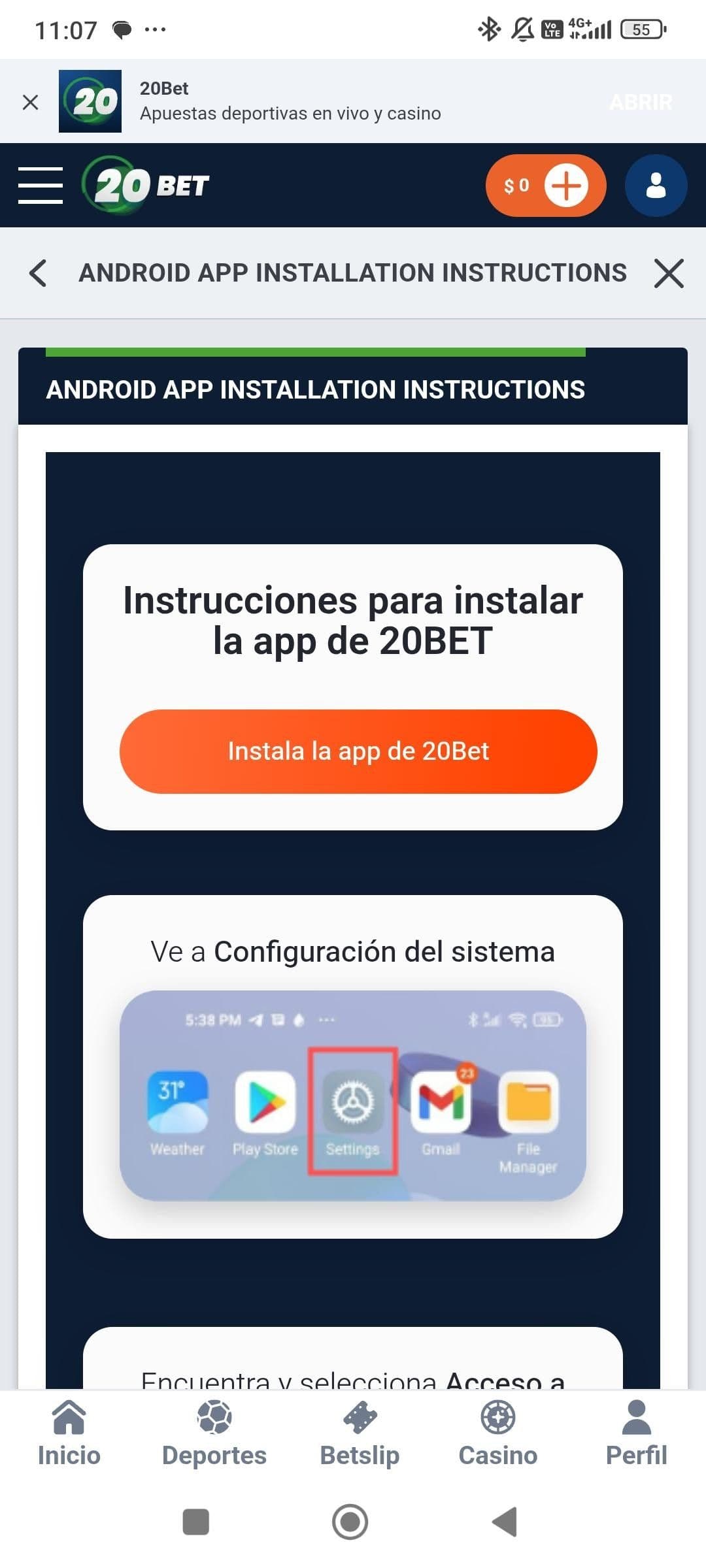Dismiss the 20Bet app banner
This screenshot has width=706, height=1568.
pyautogui.click(x=30, y=102)
